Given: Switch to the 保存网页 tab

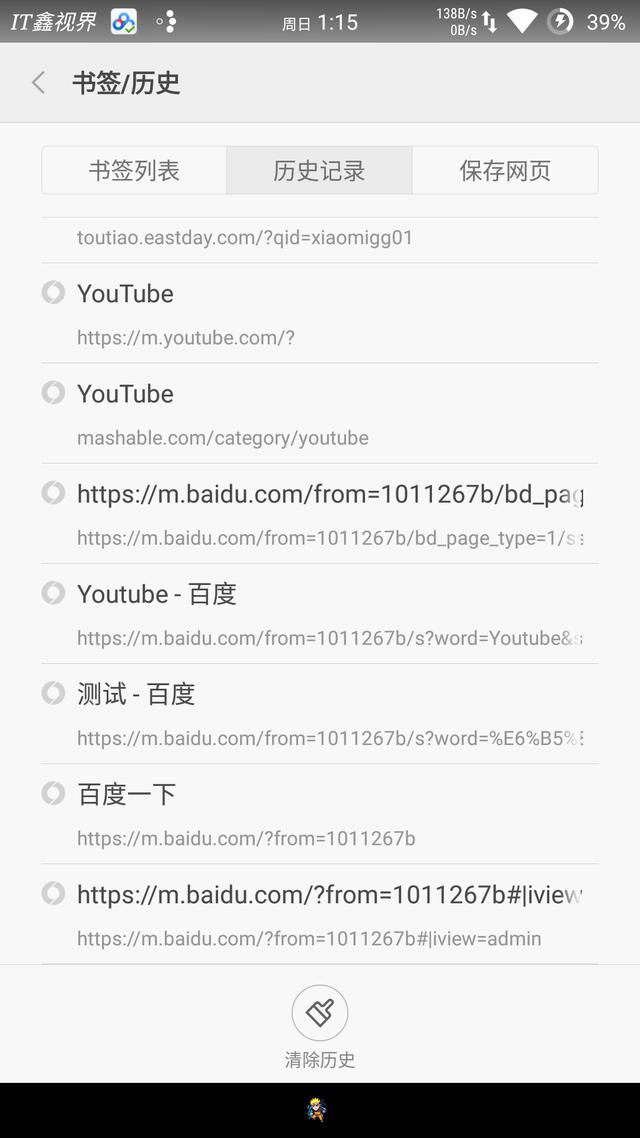Looking at the screenshot, I should click(505, 171).
